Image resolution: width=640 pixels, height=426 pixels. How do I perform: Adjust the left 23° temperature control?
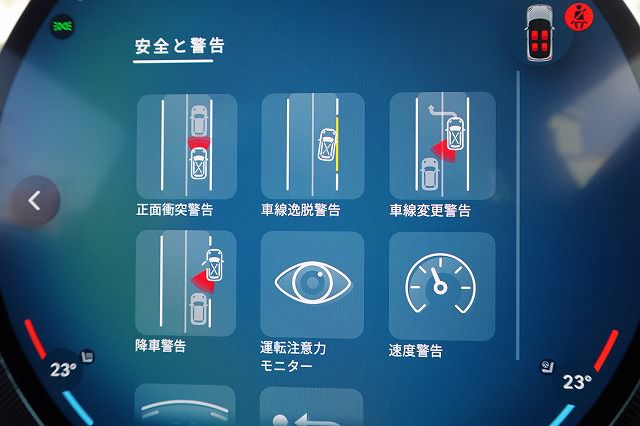(63, 370)
